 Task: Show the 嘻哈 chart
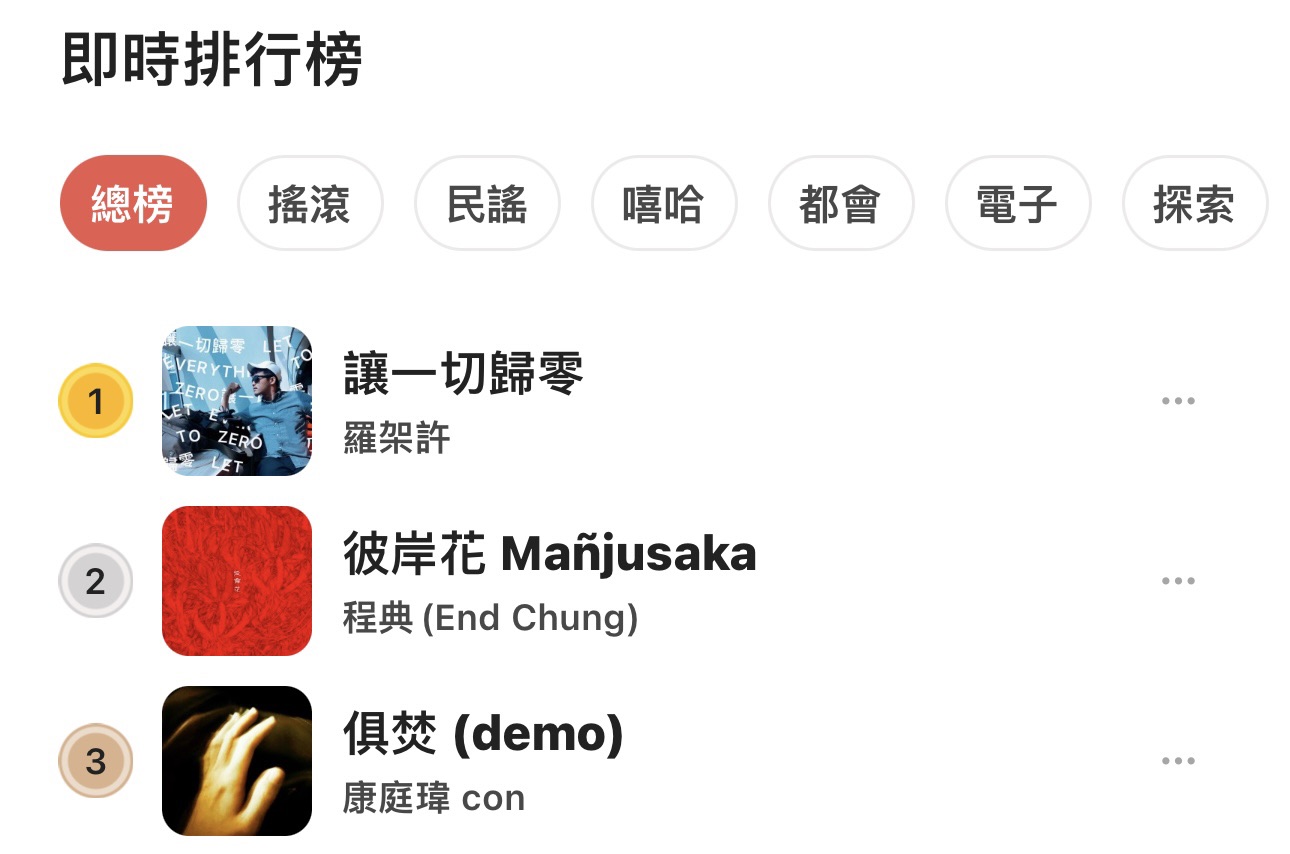(663, 204)
